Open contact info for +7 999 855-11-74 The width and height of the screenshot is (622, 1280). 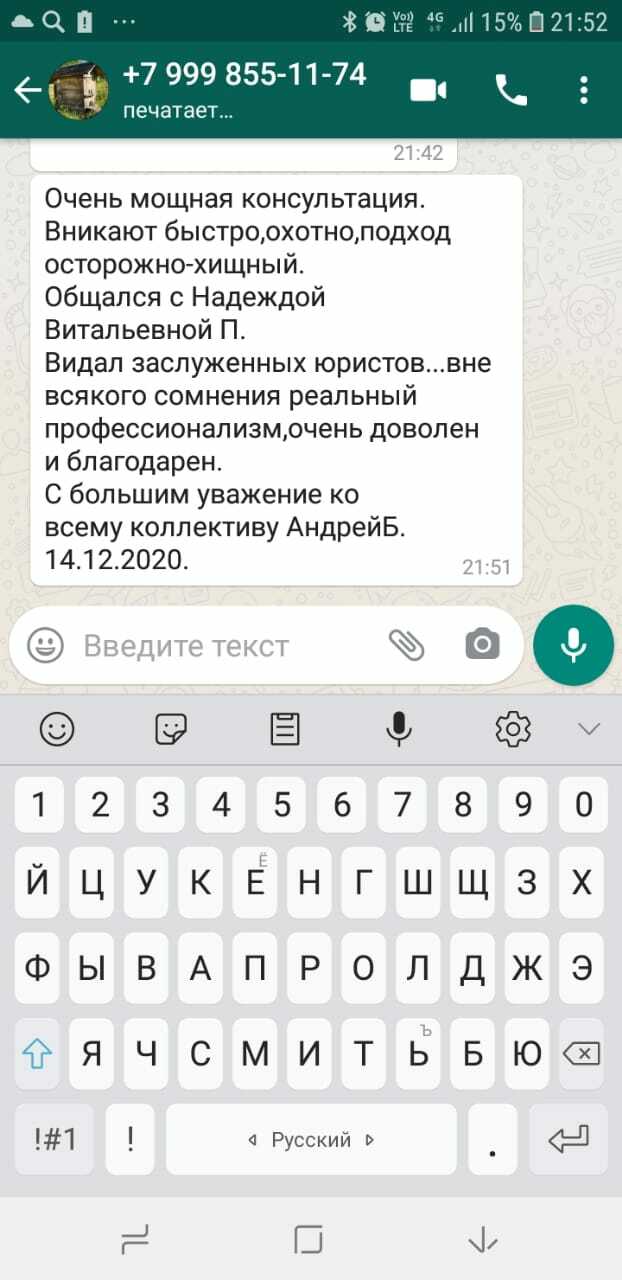click(244, 90)
